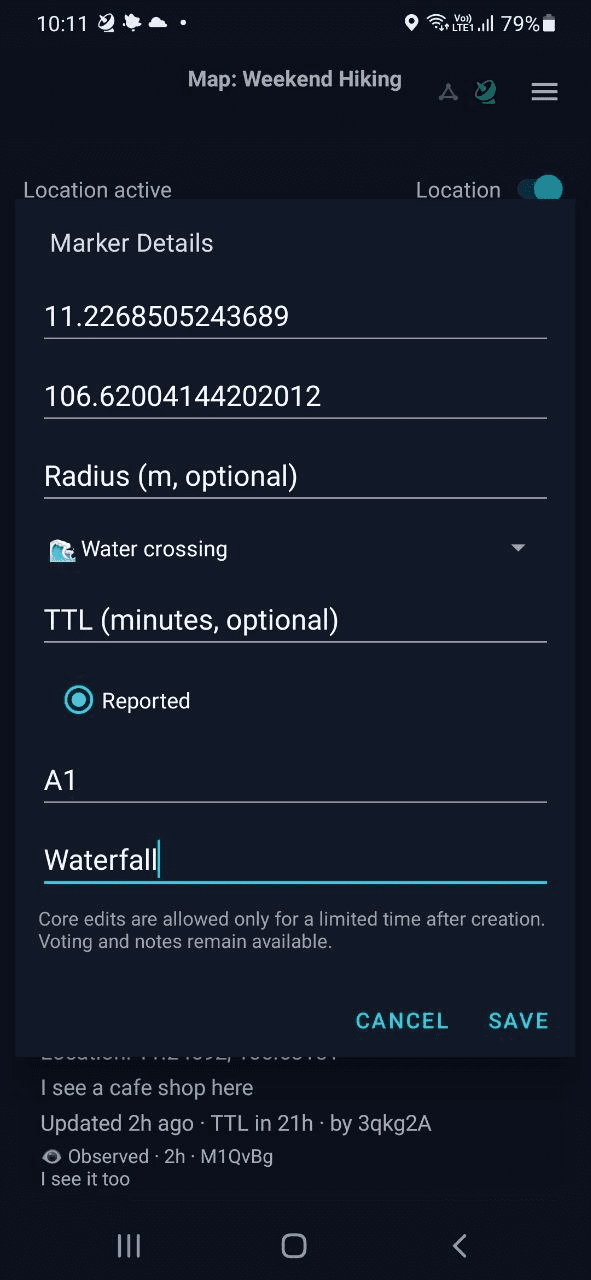Edit the latitude field 11.2268505243689
The height and width of the screenshot is (1280, 591).
pyautogui.click(x=295, y=317)
